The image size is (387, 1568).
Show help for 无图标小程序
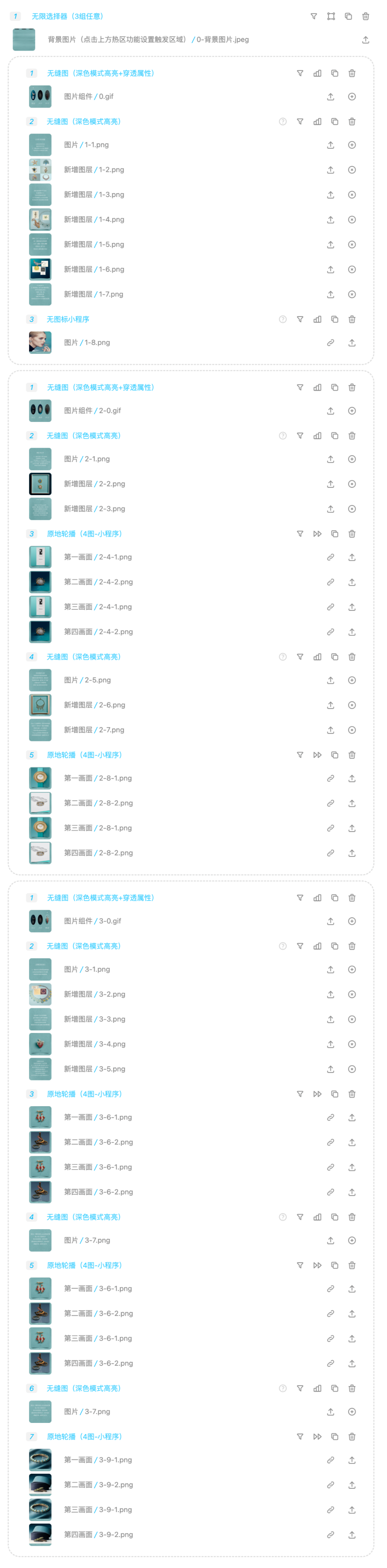point(282,320)
